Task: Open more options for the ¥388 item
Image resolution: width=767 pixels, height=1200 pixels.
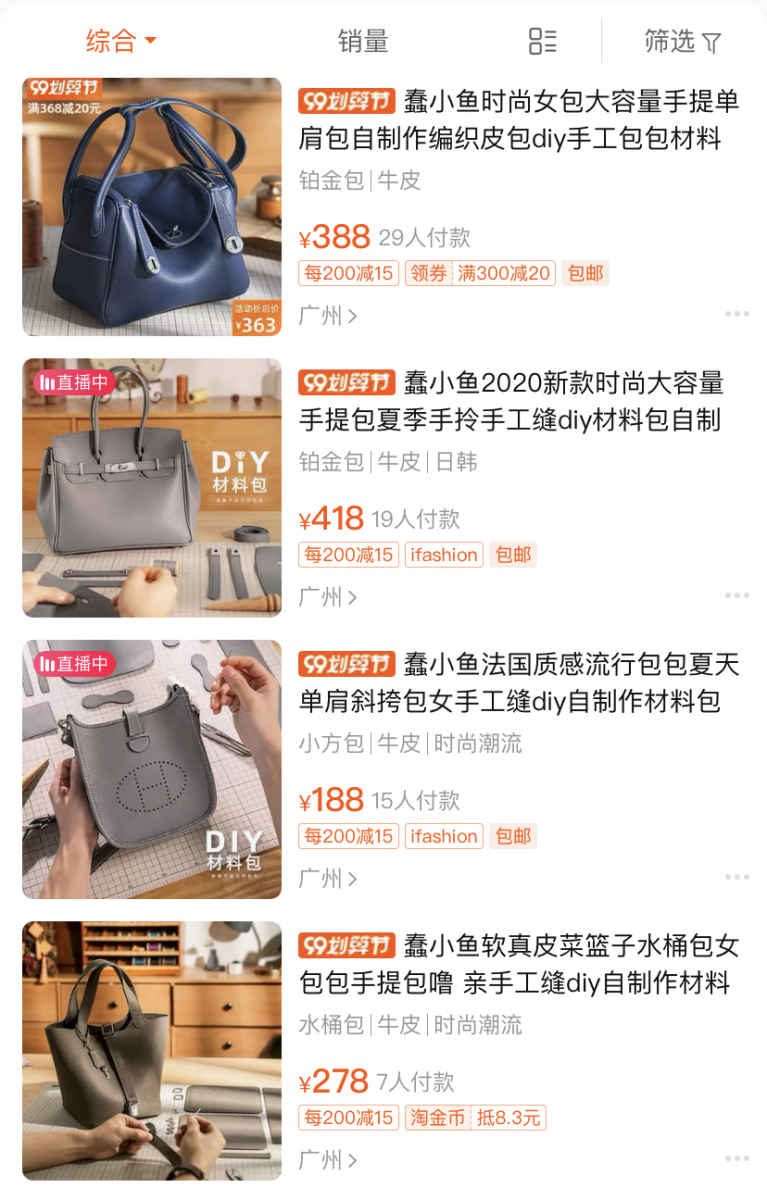Action: pyautogui.click(x=737, y=315)
